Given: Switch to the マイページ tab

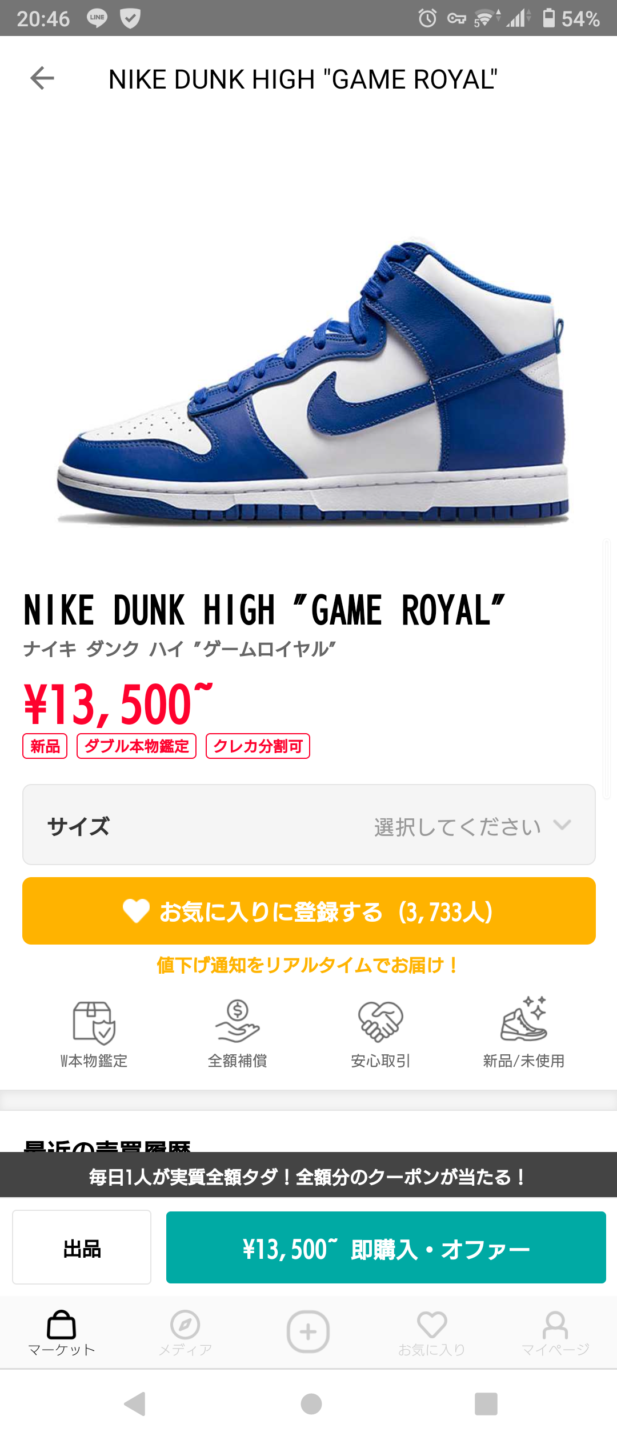Looking at the screenshot, I should tap(554, 1333).
